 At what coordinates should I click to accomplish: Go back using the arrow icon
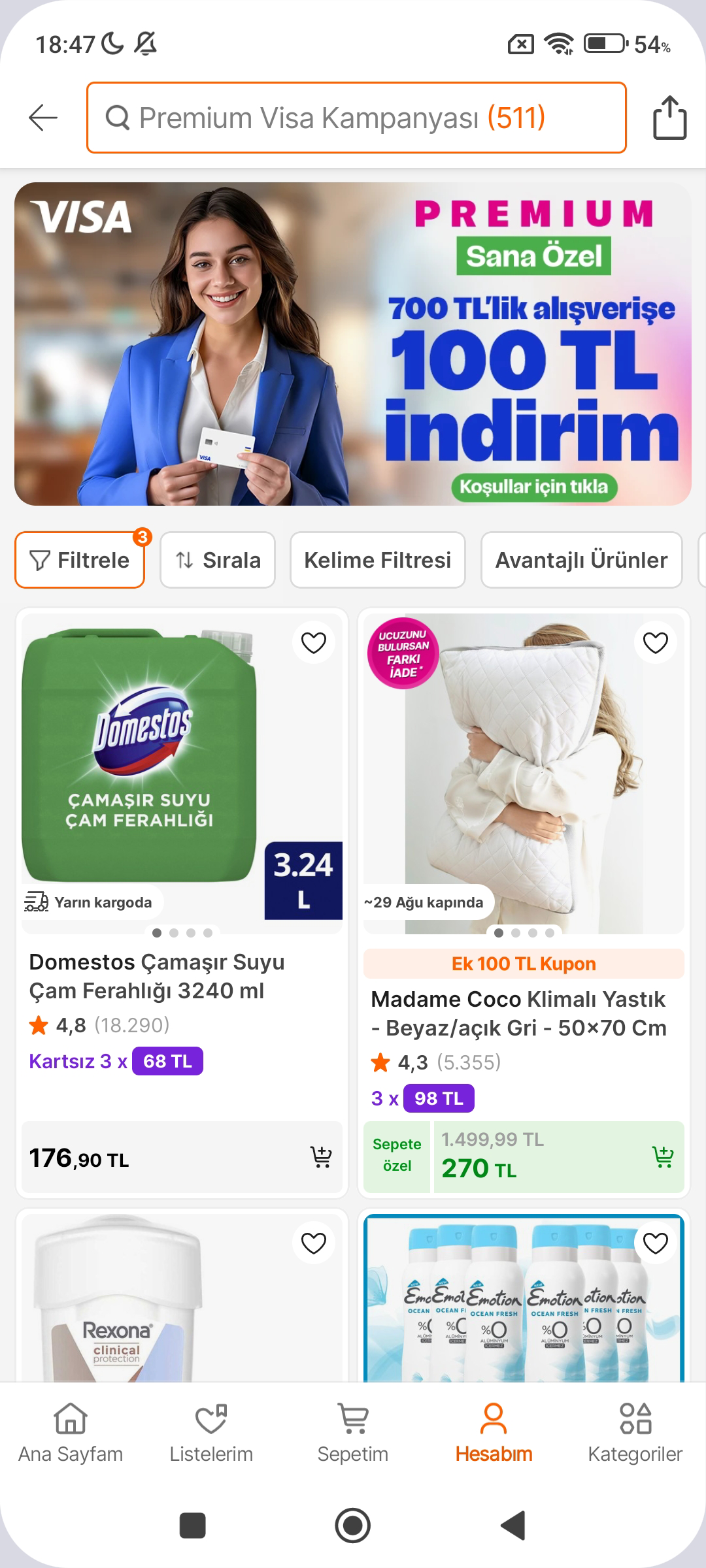(43, 118)
